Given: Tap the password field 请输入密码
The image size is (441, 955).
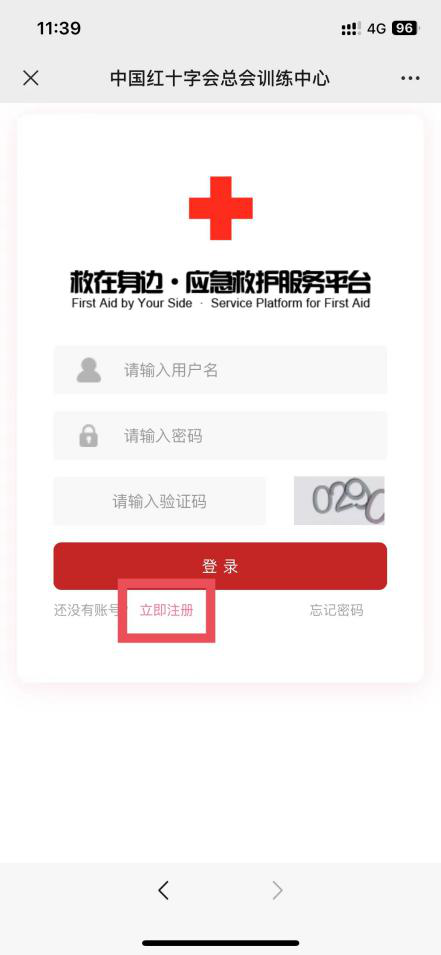Looking at the screenshot, I should click(220, 435).
